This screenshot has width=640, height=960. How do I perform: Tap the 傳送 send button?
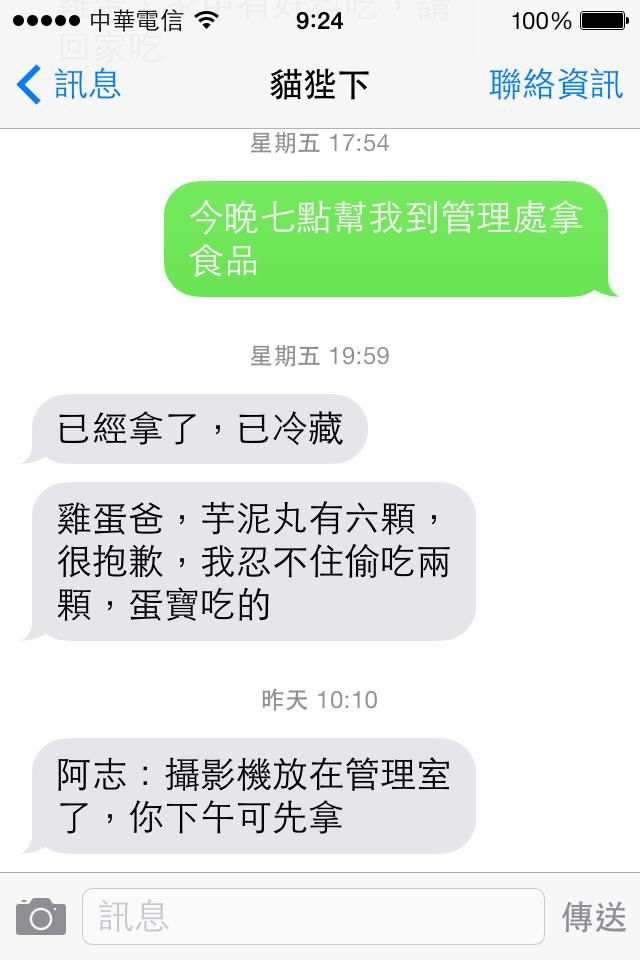594,916
